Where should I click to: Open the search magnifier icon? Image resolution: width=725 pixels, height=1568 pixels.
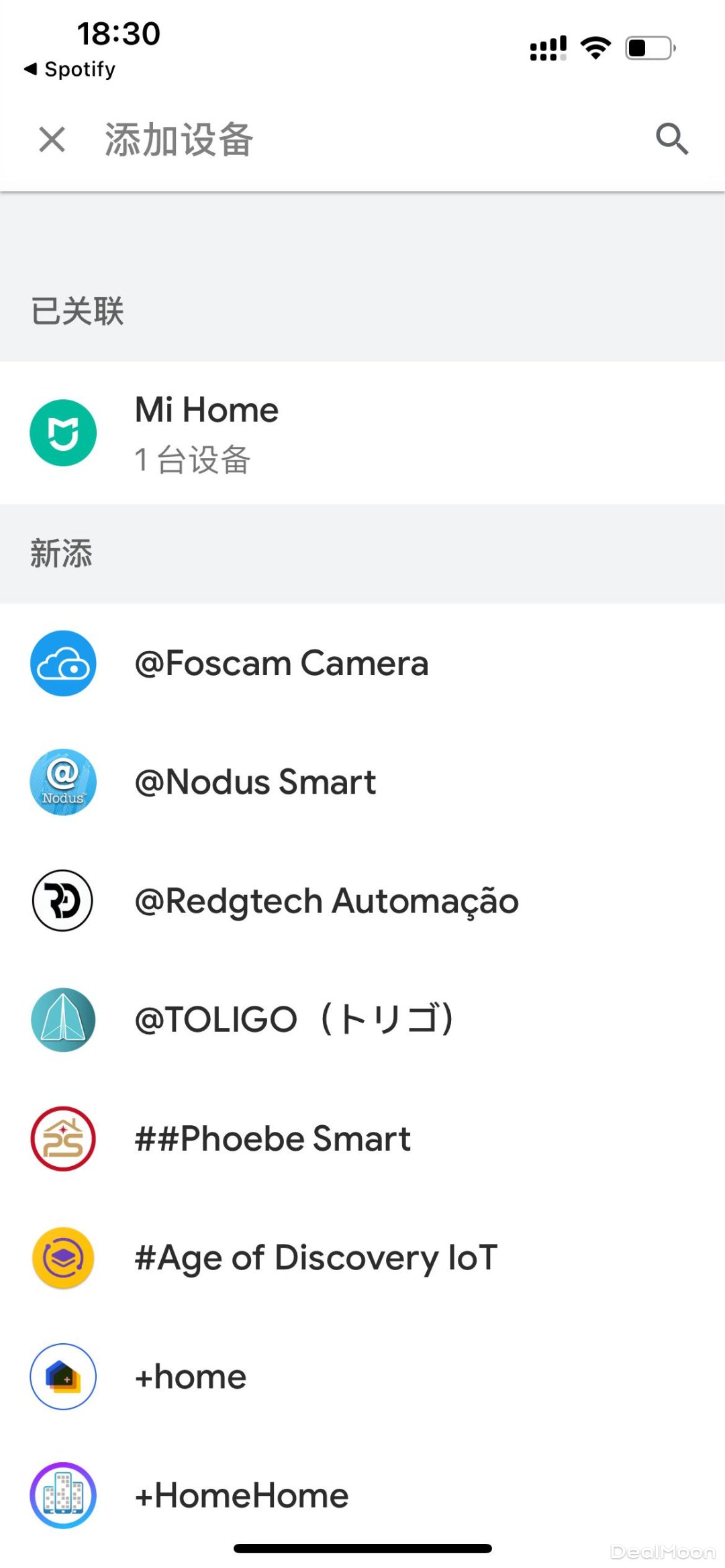click(672, 139)
